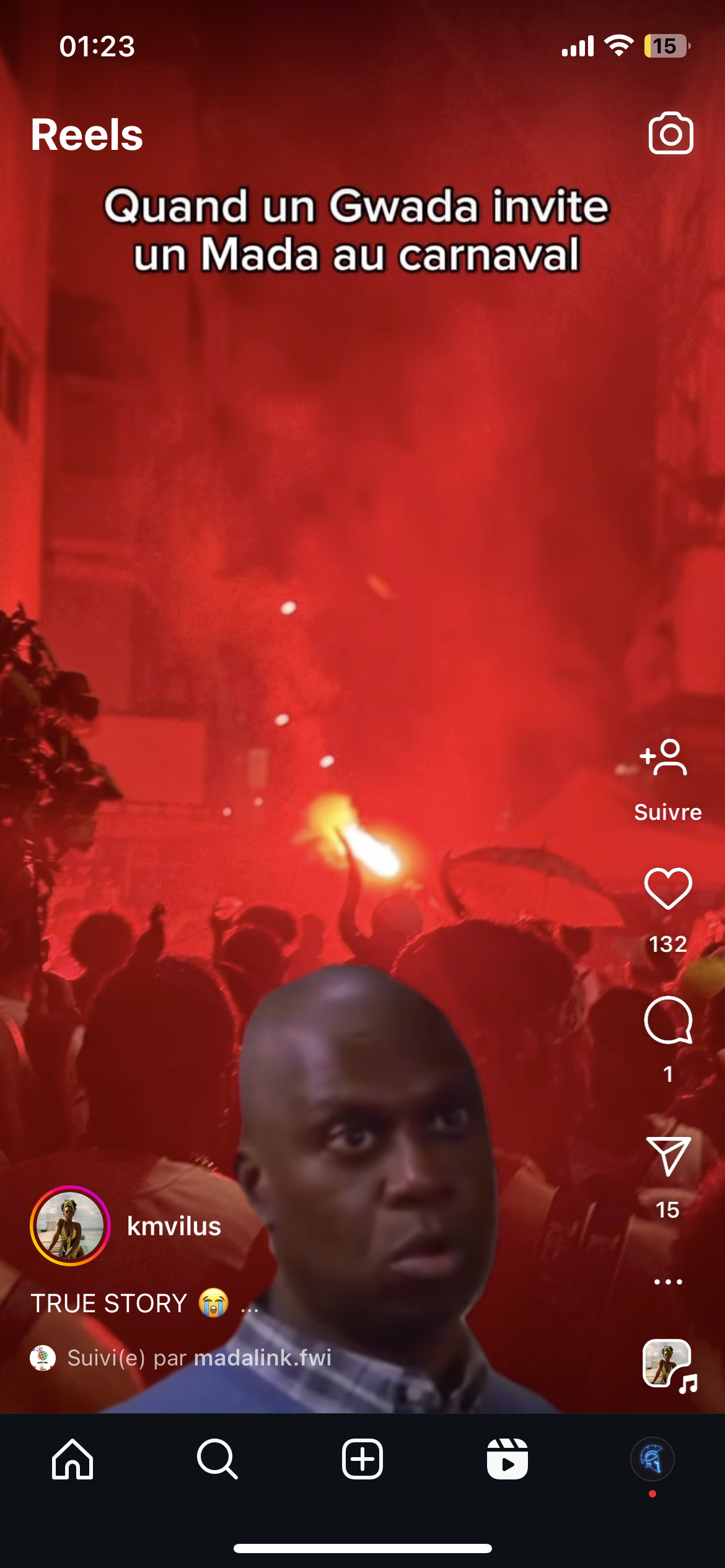View kmvilus's profile picture story
The image size is (725, 1568).
coord(70,1226)
